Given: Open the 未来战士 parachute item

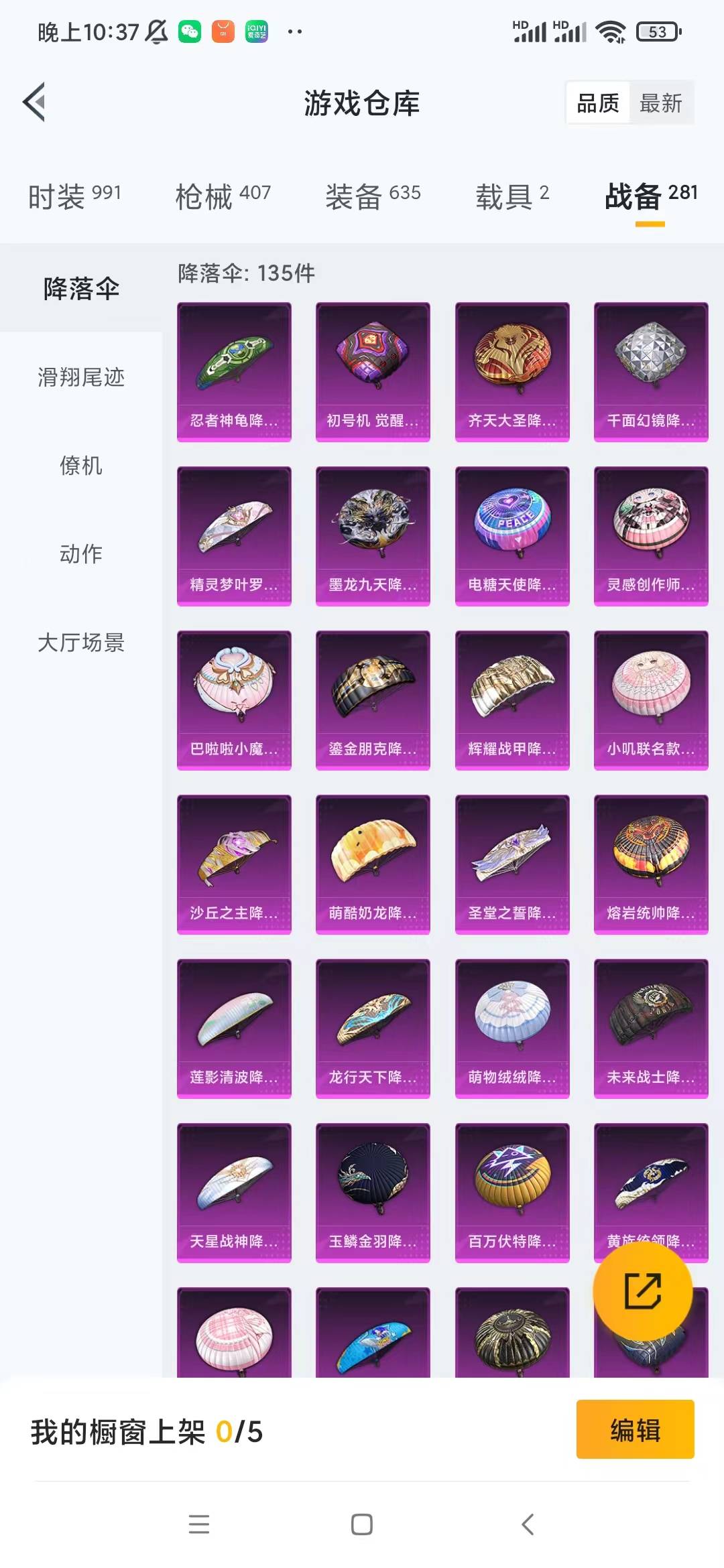Looking at the screenshot, I should 651,1029.
